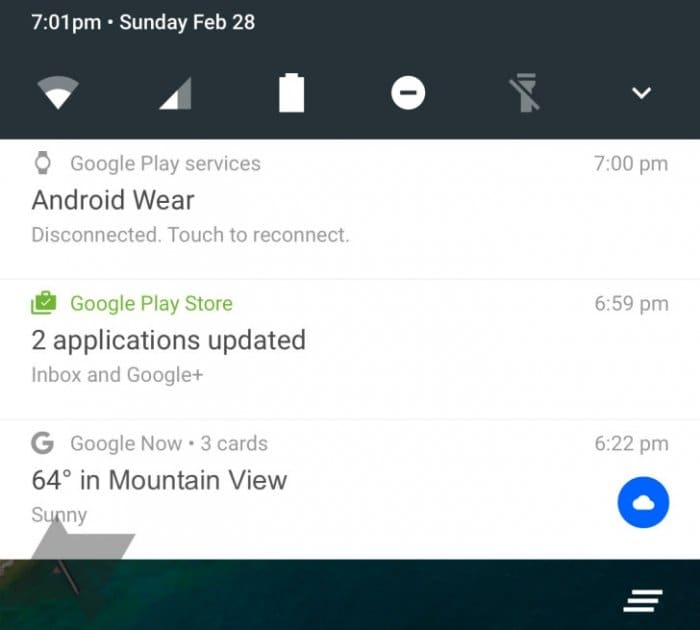
Task: Open the battery quick setting
Action: [x=291, y=93]
